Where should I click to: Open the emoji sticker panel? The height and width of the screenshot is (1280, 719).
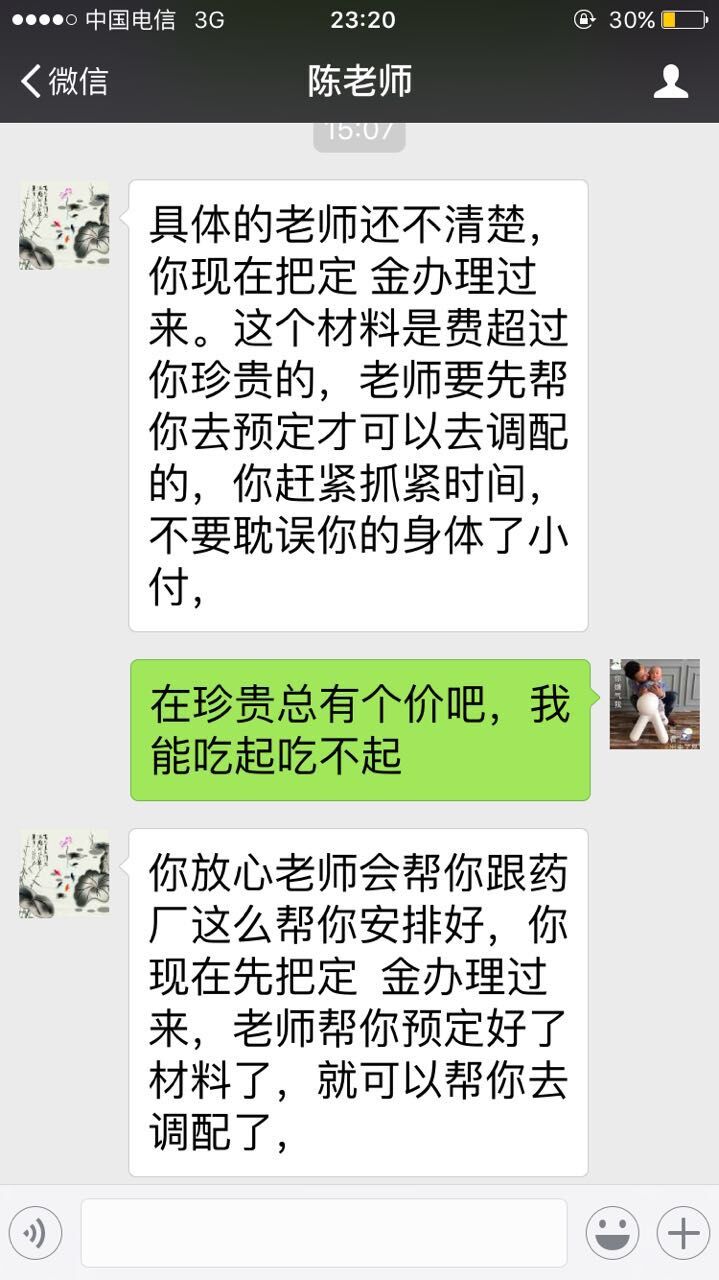[x=612, y=1233]
